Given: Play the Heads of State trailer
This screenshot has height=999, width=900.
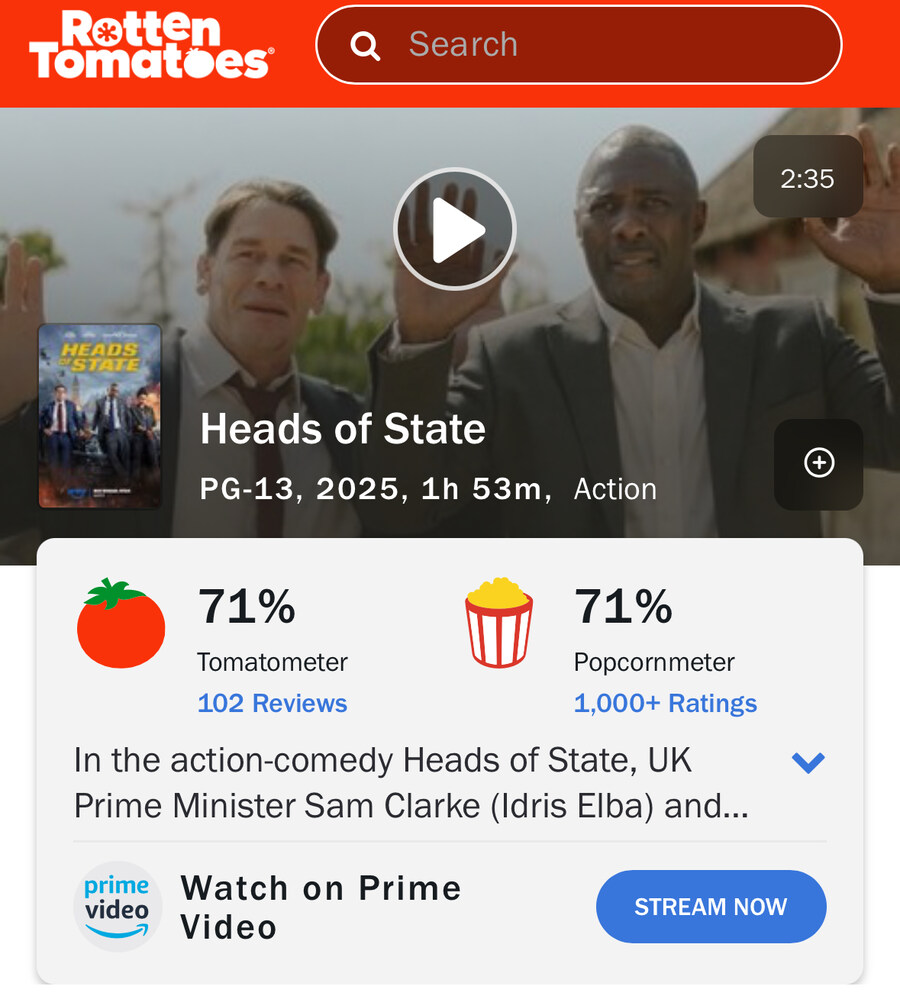Looking at the screenshot, I should click(454, 231).
